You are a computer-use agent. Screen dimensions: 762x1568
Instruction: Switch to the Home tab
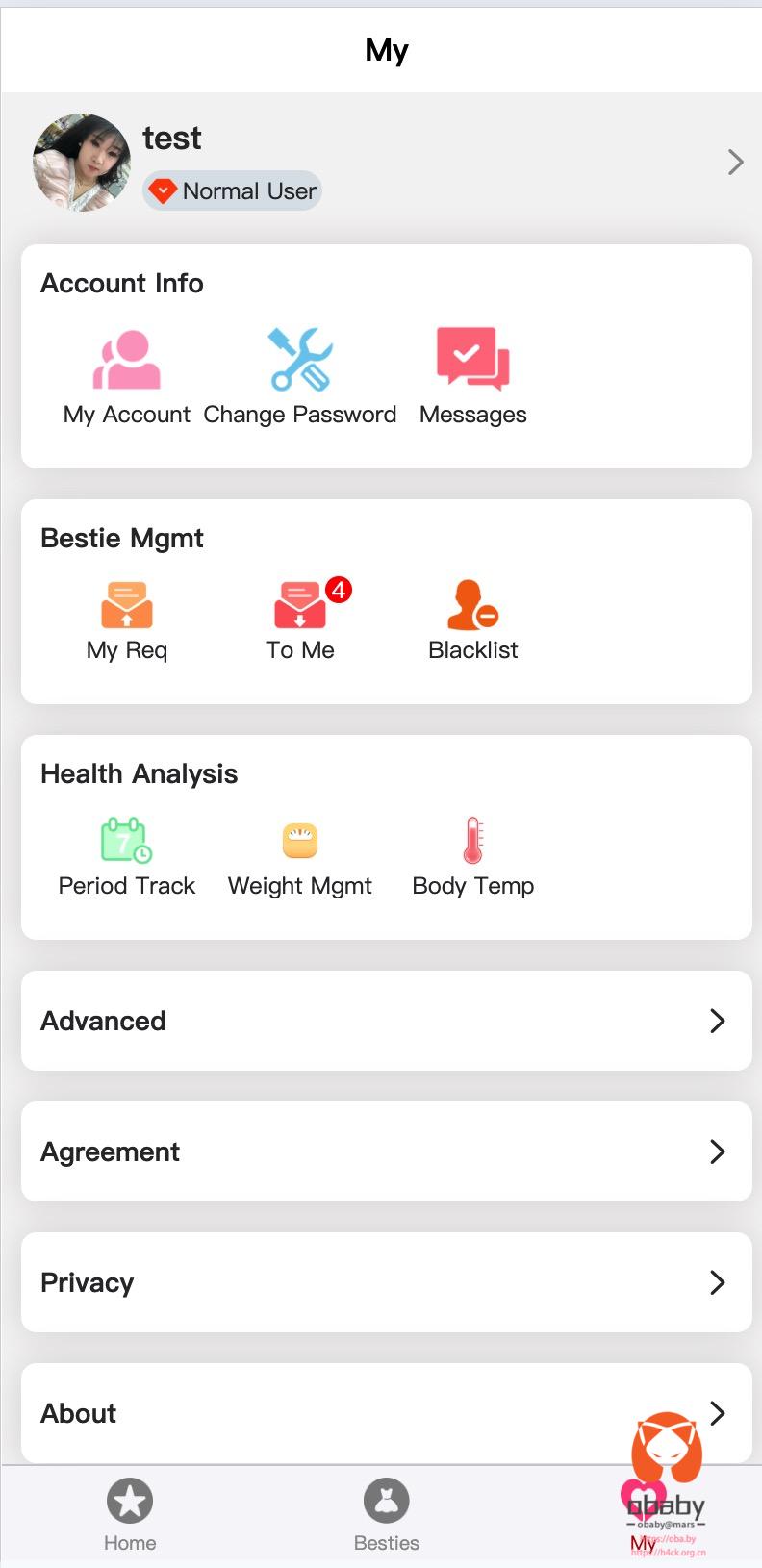click(130, 1515)
